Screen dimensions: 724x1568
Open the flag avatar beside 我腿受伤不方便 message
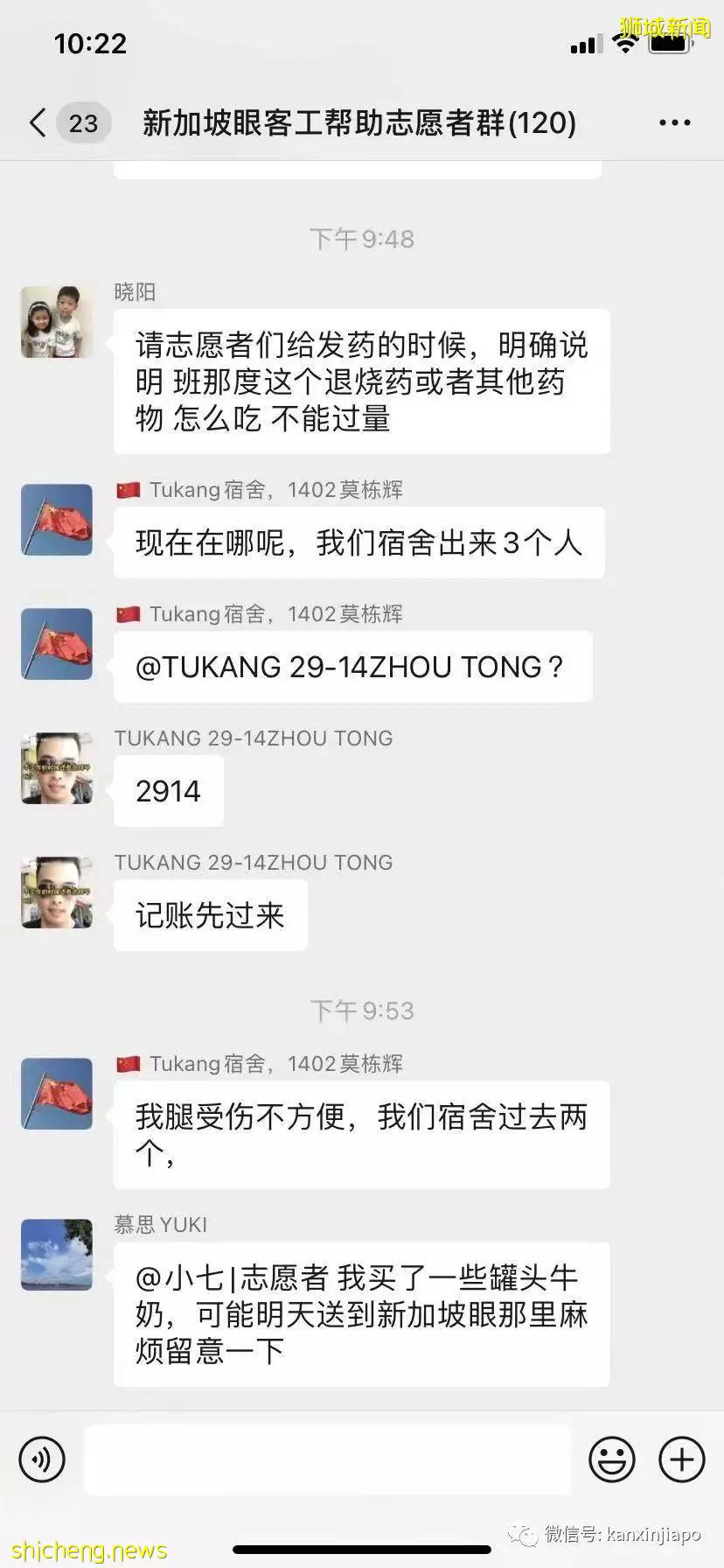click(57, 1094)
